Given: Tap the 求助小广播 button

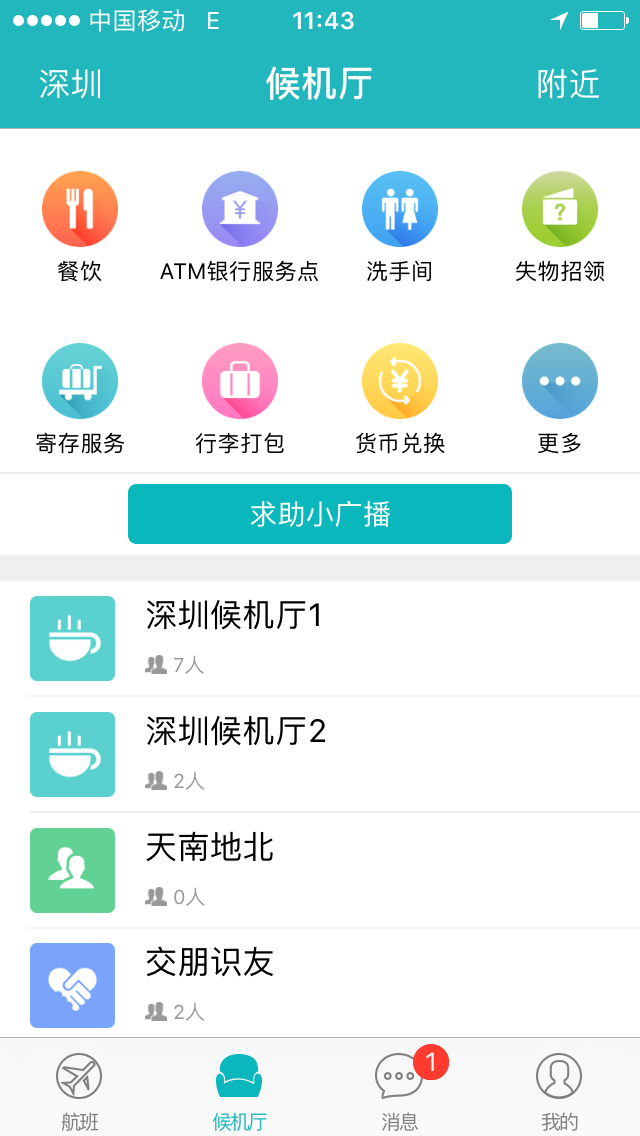Looking at the screenshot, I should pos(320,514).
